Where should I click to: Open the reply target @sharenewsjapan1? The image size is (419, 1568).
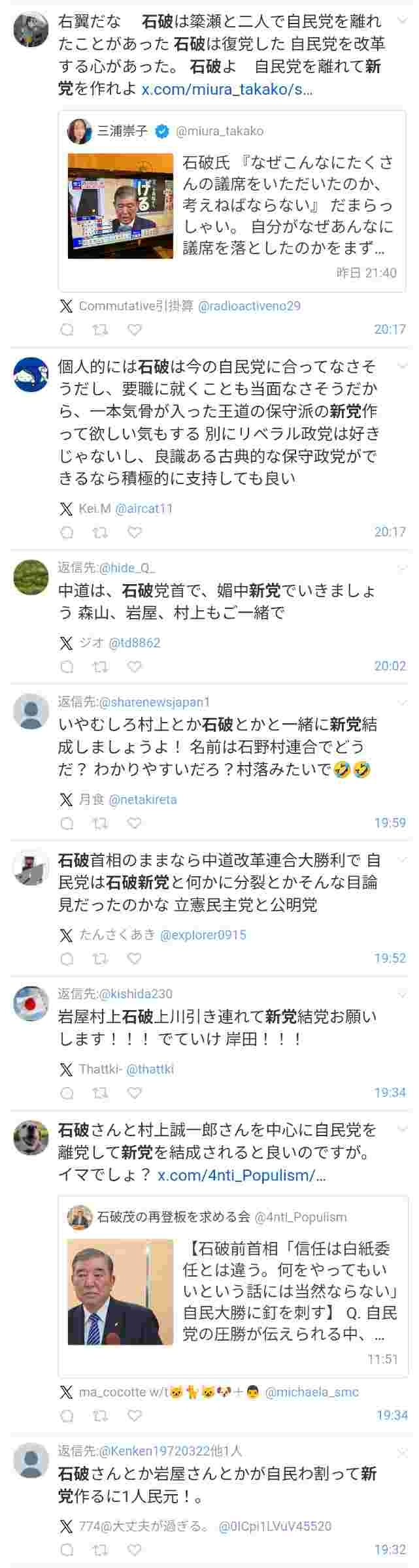tap(154, 702)
